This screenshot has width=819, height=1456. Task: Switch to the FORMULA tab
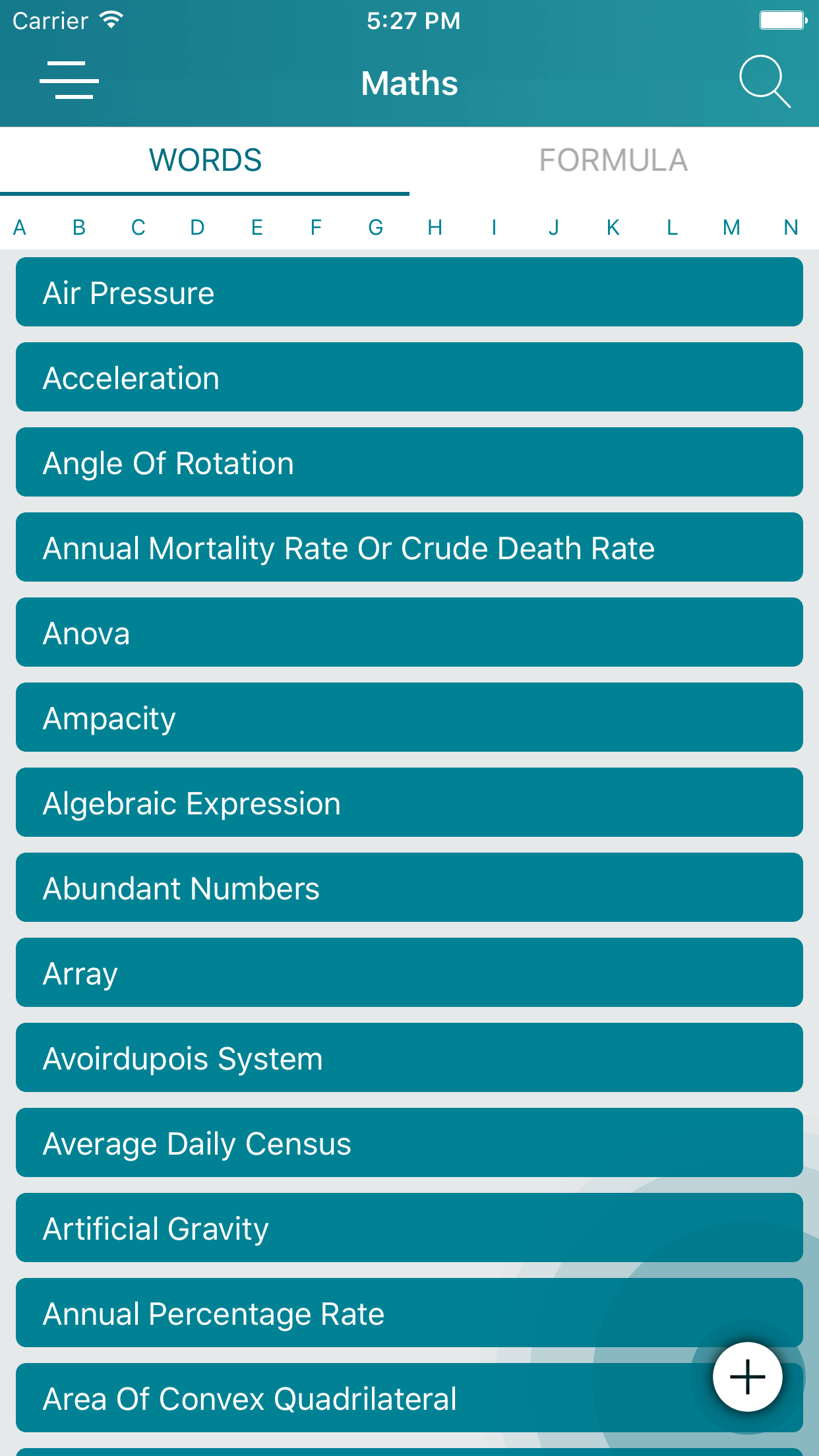(x=613, y=161)
